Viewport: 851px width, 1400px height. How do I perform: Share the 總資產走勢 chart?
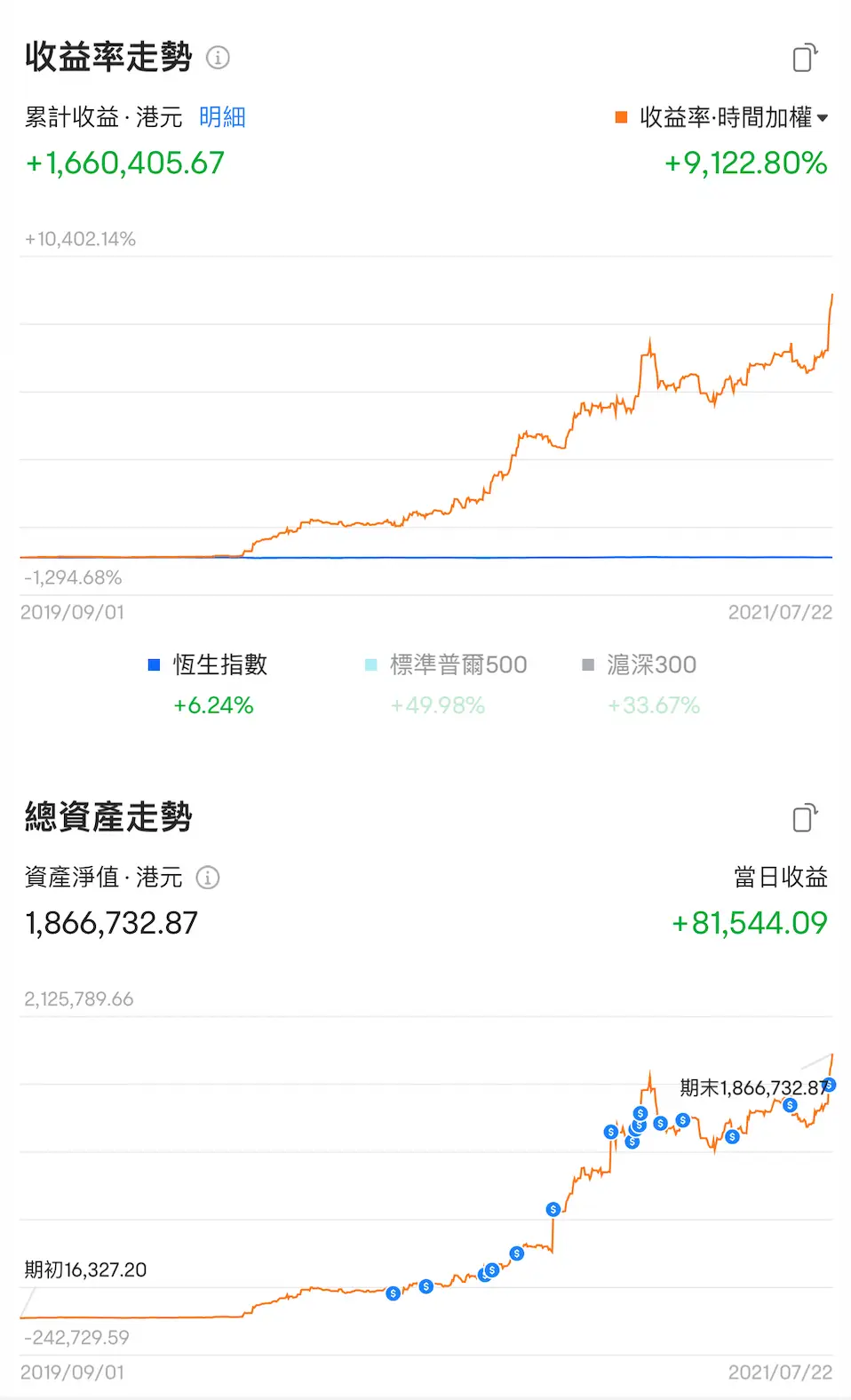[805, 818]
